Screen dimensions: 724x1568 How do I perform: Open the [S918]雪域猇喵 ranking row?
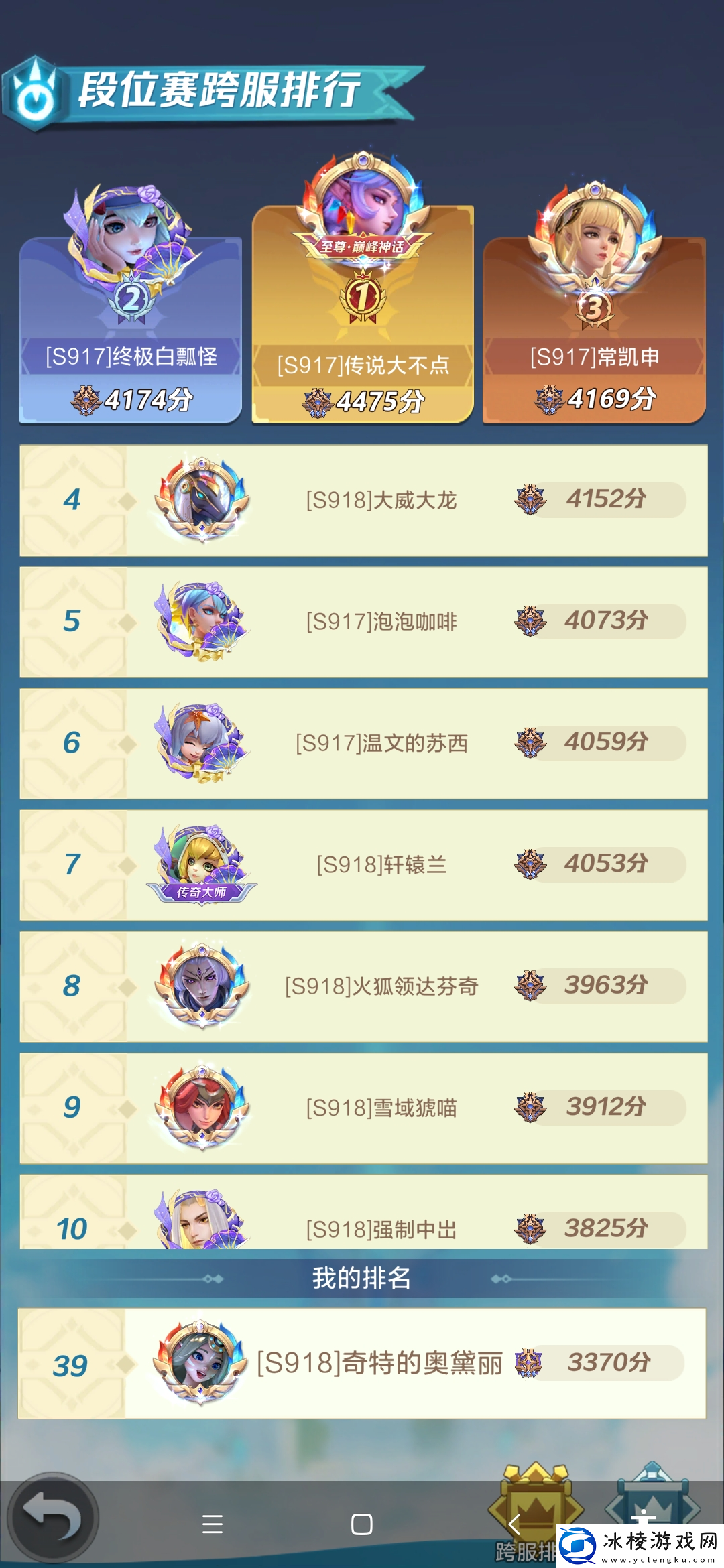click(381, 1108)
